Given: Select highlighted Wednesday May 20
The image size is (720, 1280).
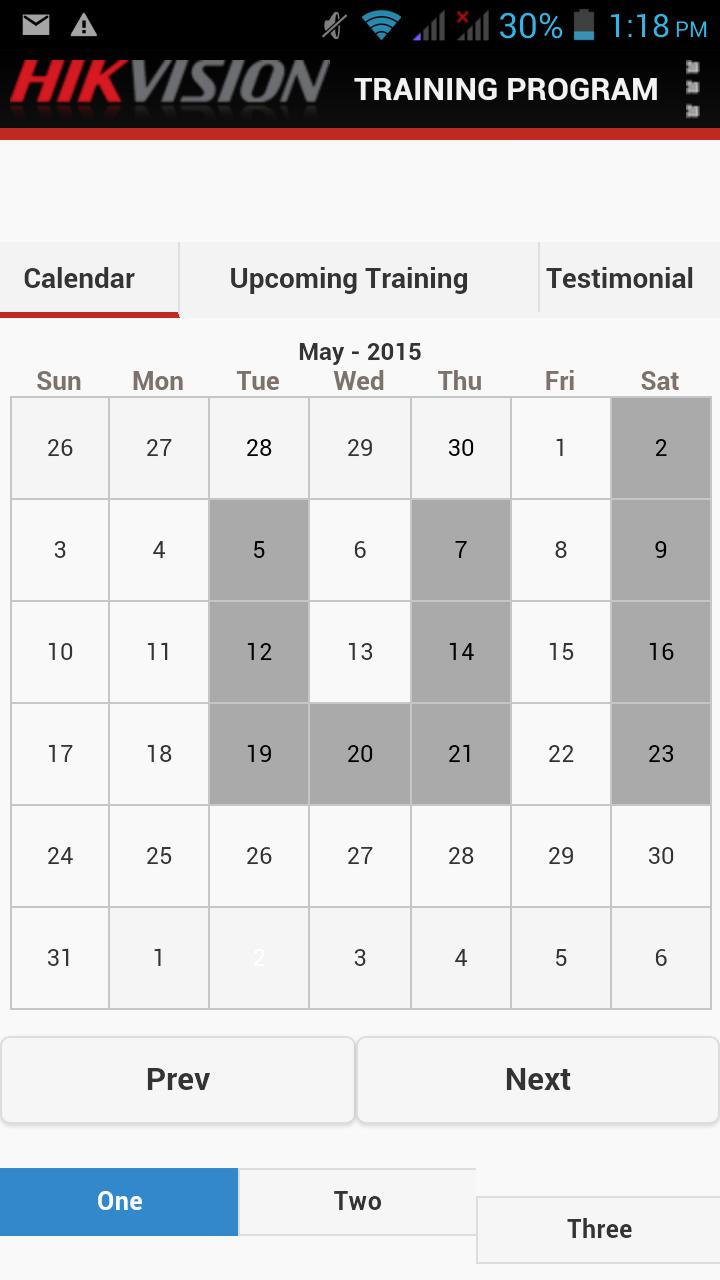Looking at the screenshot, I should (360, 754).
